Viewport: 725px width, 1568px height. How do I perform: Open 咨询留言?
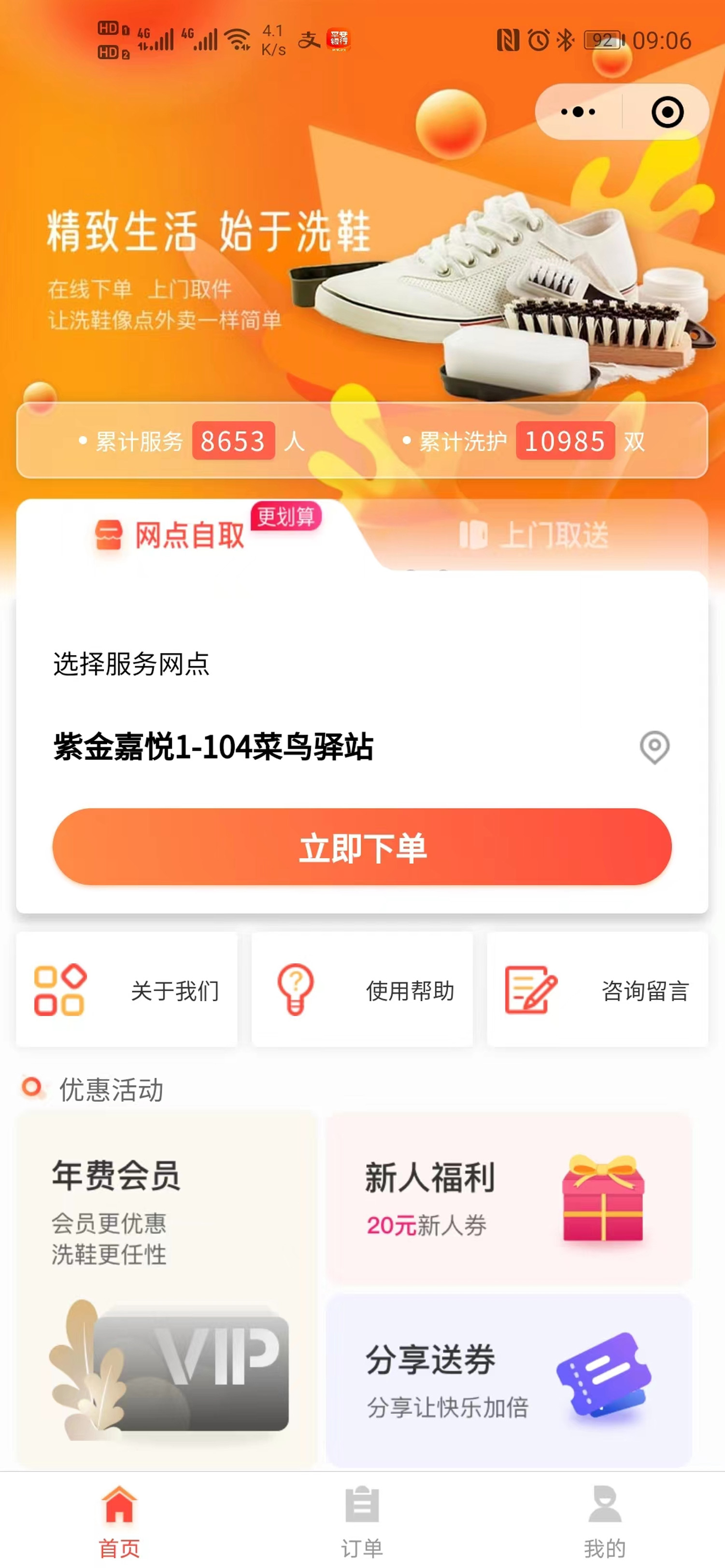point(597,990)
